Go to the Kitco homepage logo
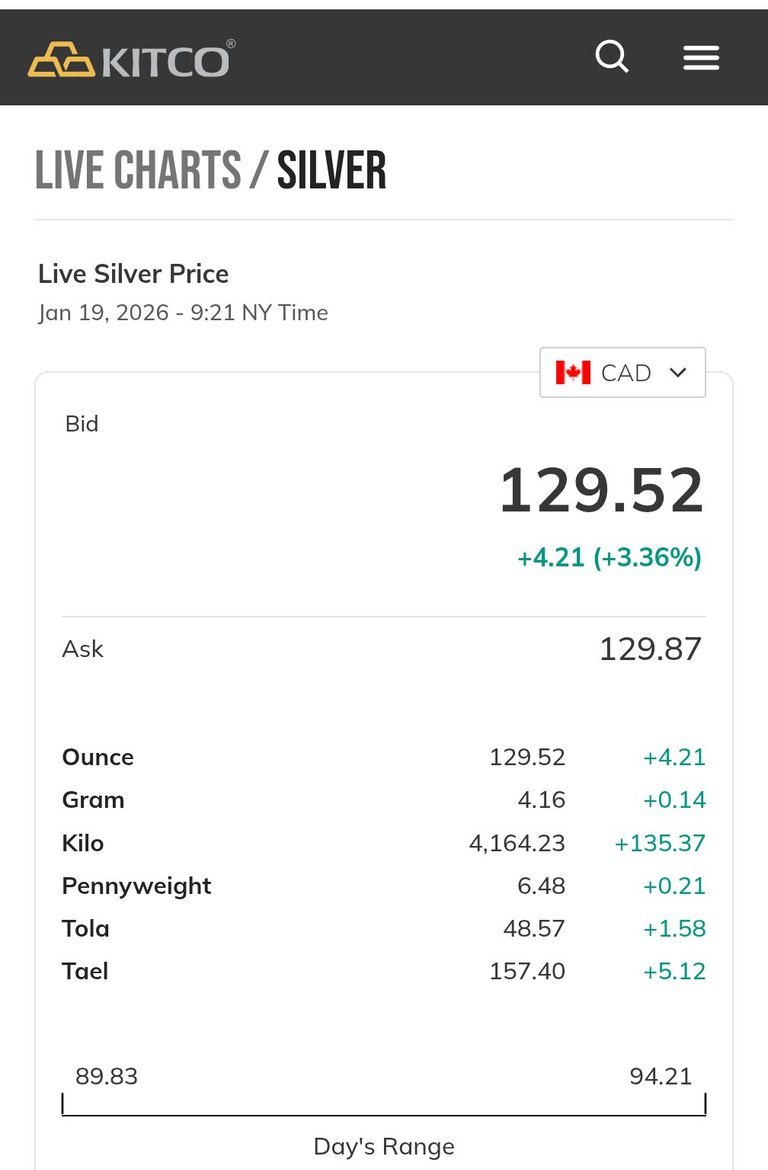 coord(131,59)
